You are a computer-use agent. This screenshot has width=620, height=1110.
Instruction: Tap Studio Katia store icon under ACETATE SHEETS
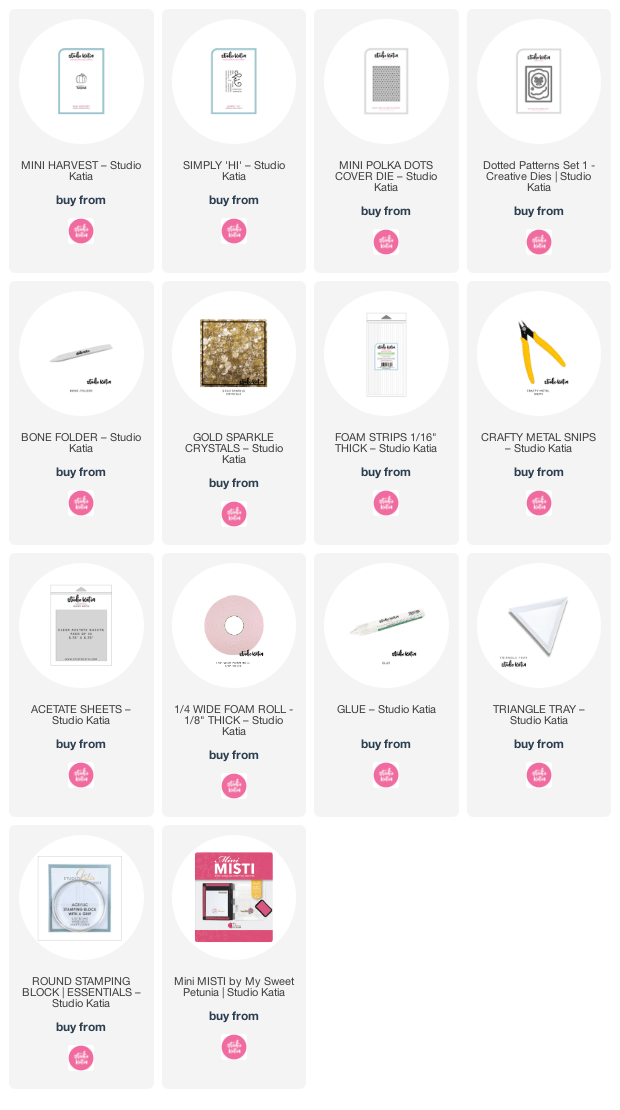click(x=81, y=775)
